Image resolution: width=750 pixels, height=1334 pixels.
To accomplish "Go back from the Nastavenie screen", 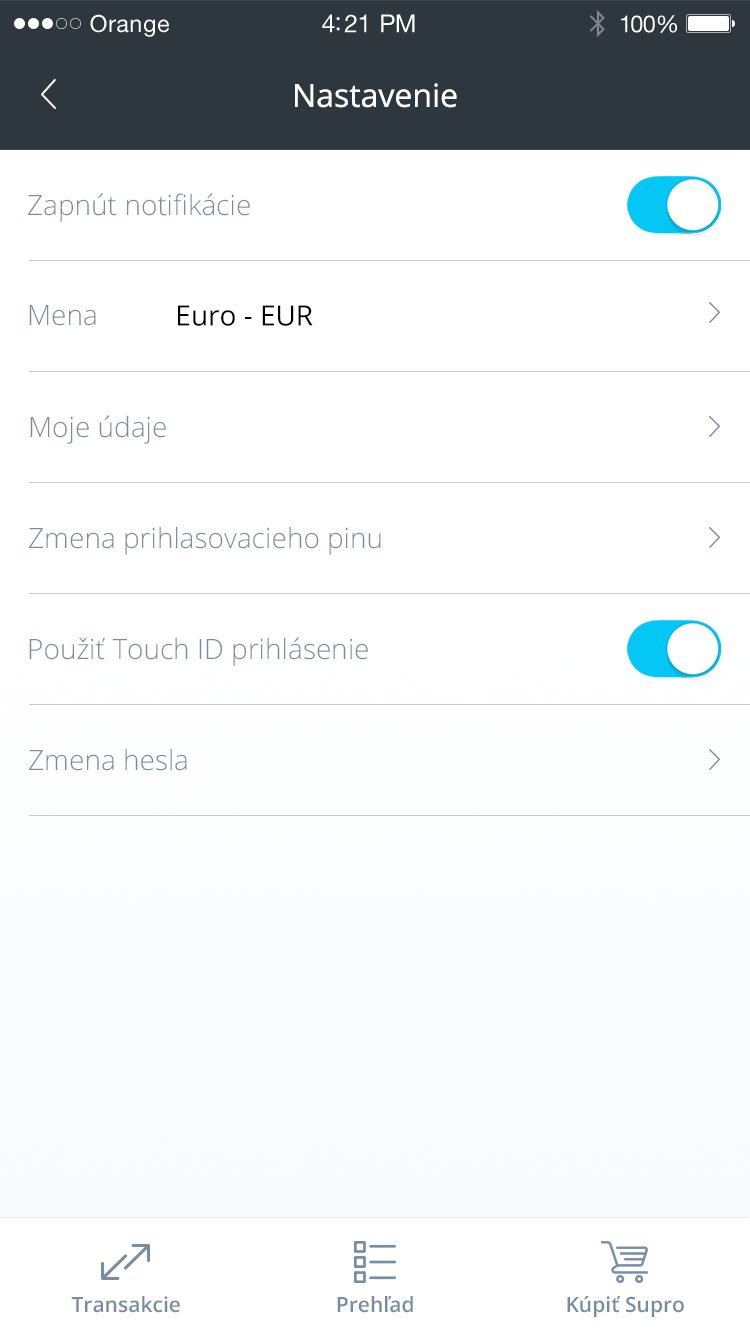I will pyautogui.click(x=48, y=95).
